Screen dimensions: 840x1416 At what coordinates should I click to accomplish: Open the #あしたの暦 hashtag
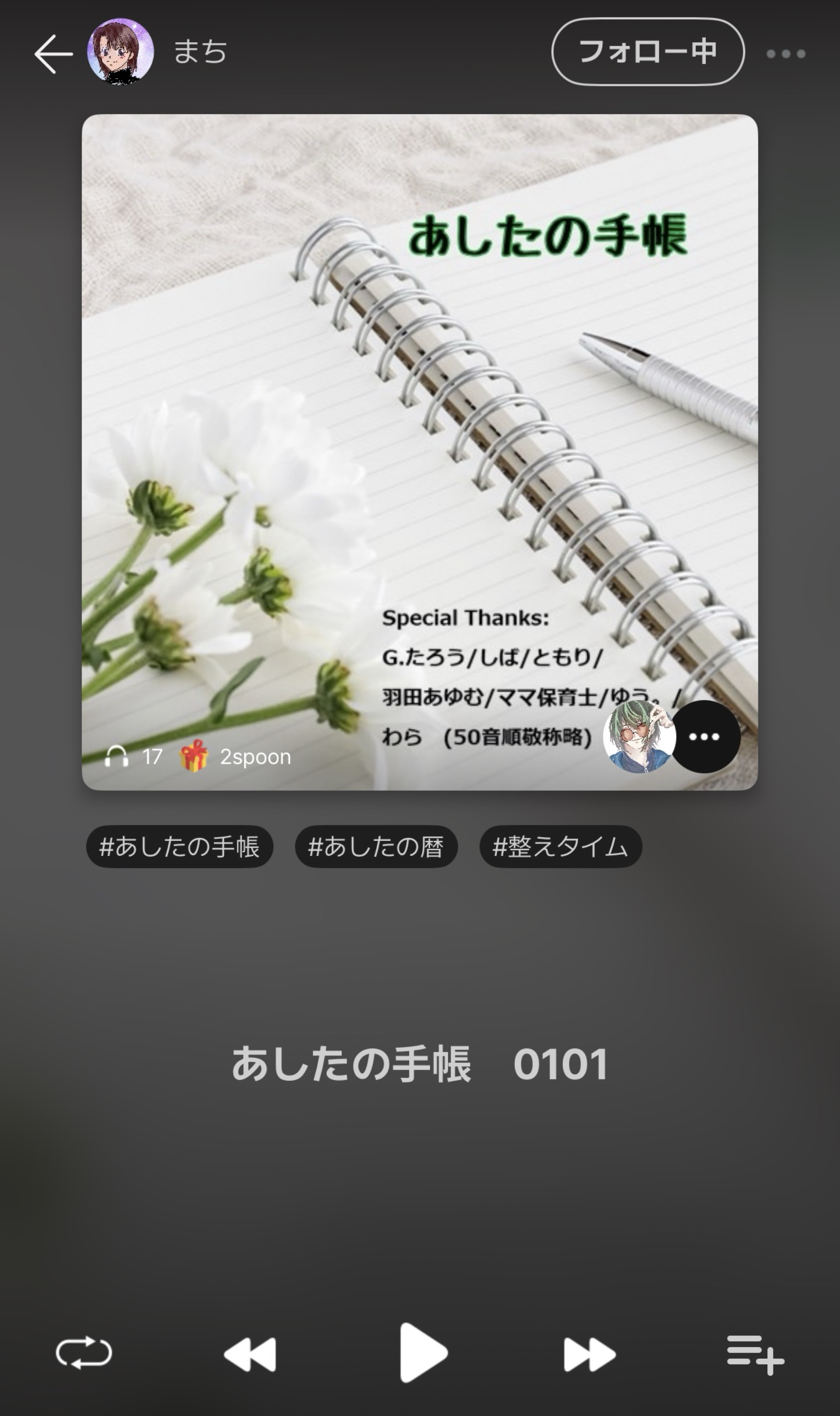pos(376,847)
